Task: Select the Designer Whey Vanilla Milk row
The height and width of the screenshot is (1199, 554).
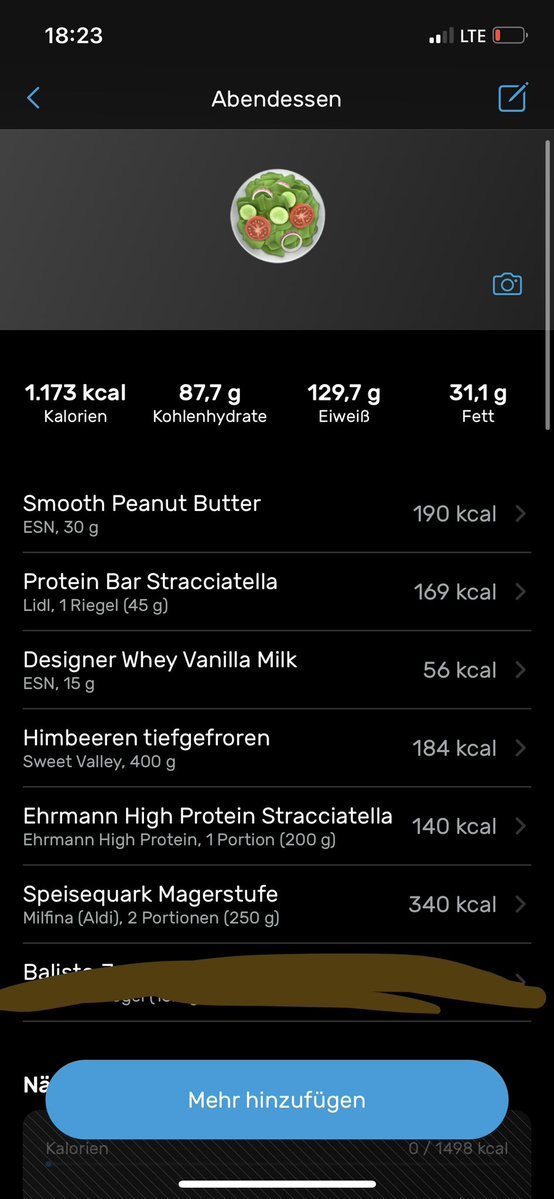Action: 277,670
